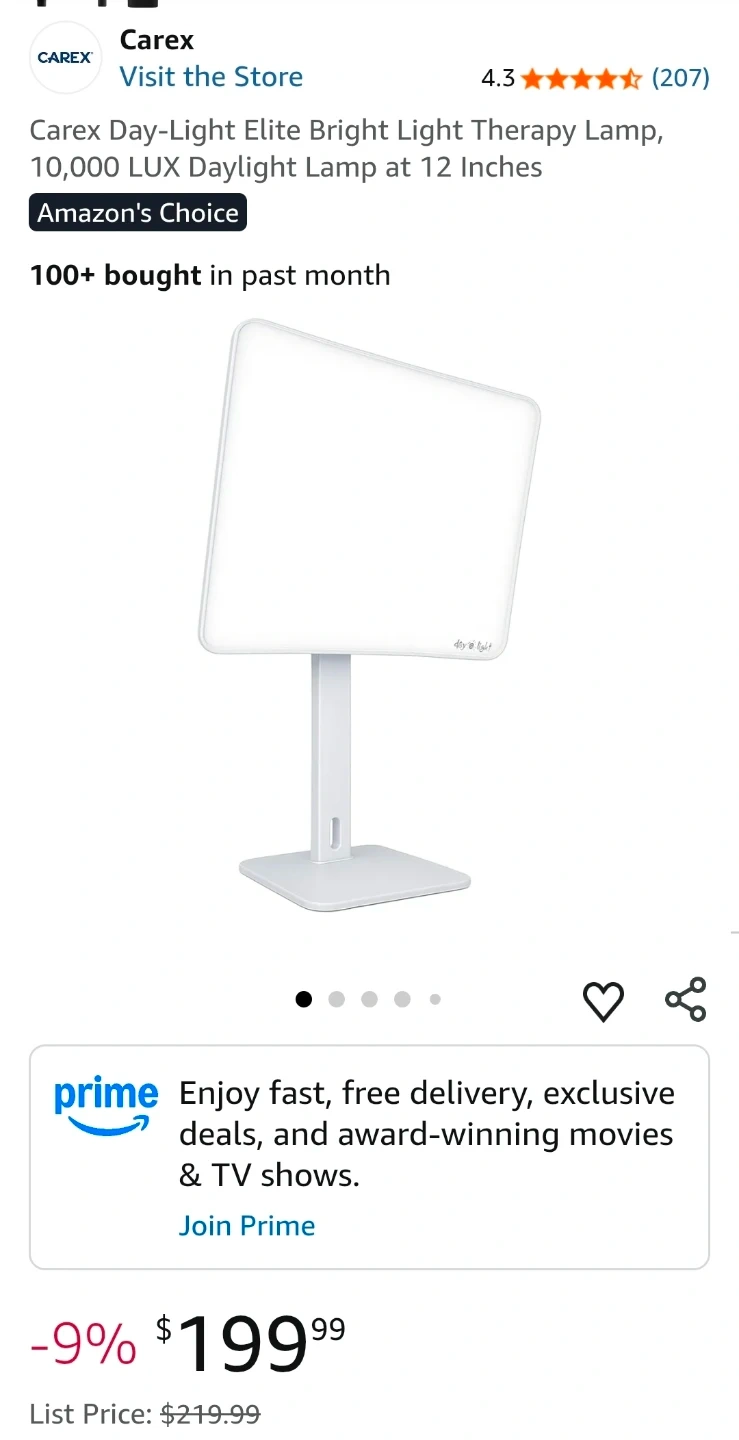Jump to second image dot

pyautogui.click(x=337, y=999)
